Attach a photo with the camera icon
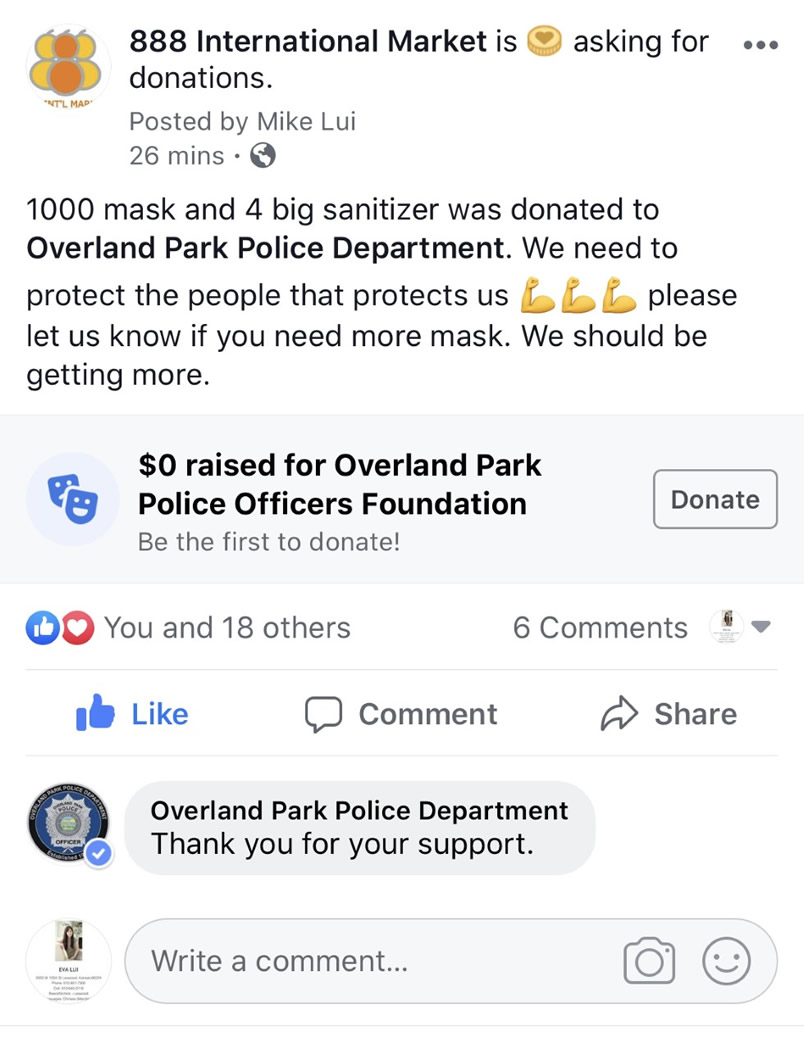The width and height of the screenshot is (804, 1050). (649, 961)
